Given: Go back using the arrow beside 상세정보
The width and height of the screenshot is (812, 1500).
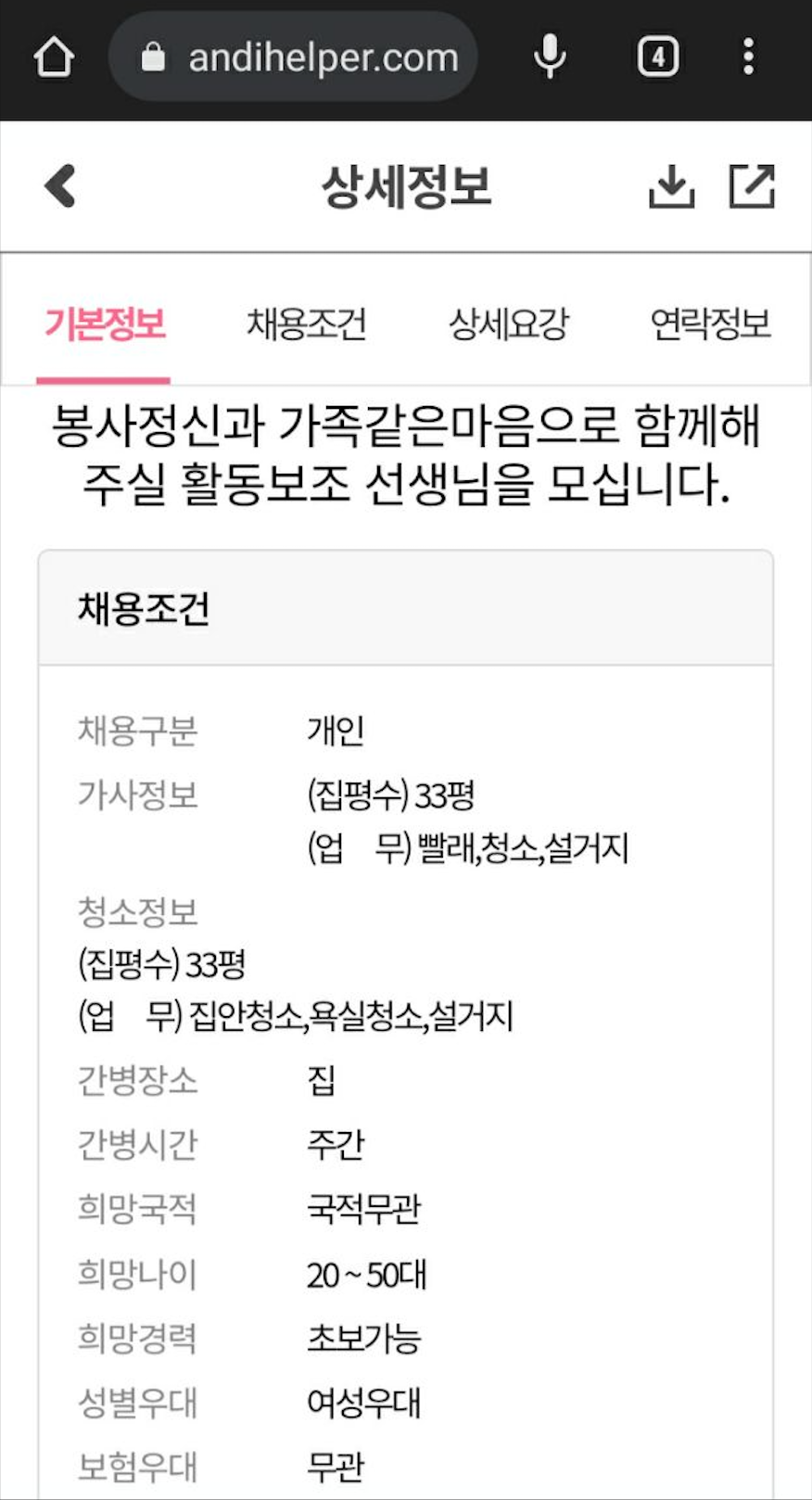Looking at the screenshot, I should coord(60,186).
